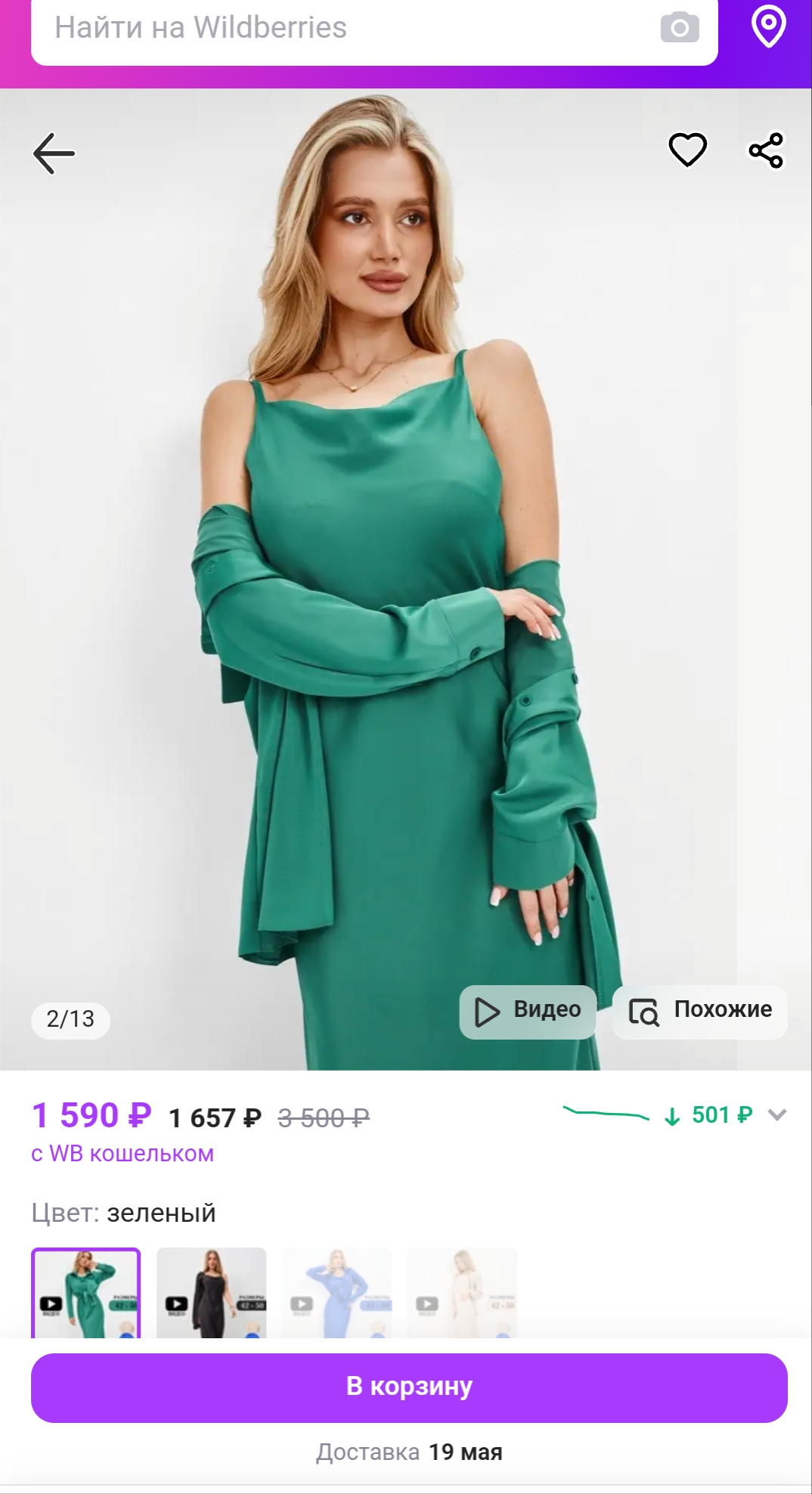Expand the price history chevron
The height and width of the screenshot is (1494, 812).
click(x=777, y=1114)
